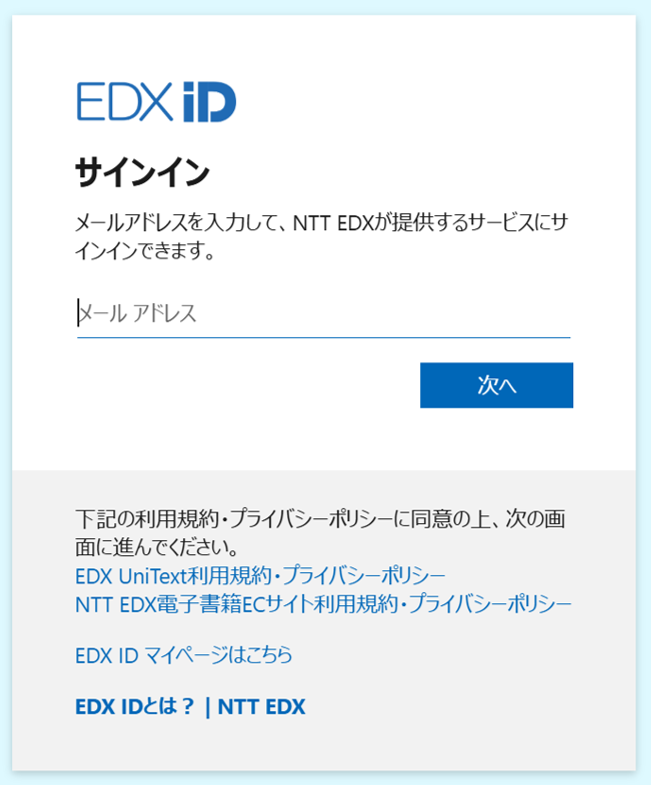This screenshot has height=785, width=651.
Task: Focus the メール アドレス input field
Action: 323,314
